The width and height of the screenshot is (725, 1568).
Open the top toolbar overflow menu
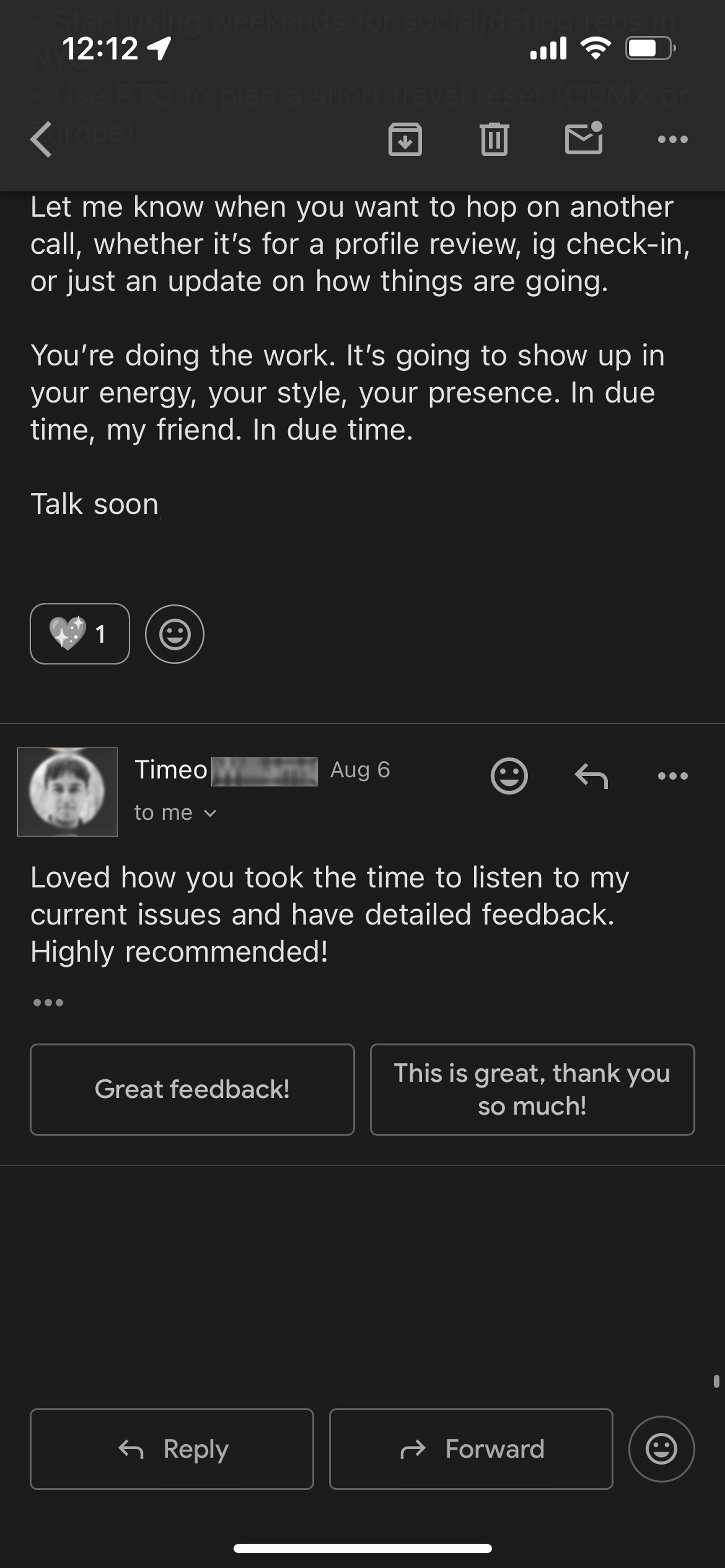pyautogui.click(x=673, y=139)
